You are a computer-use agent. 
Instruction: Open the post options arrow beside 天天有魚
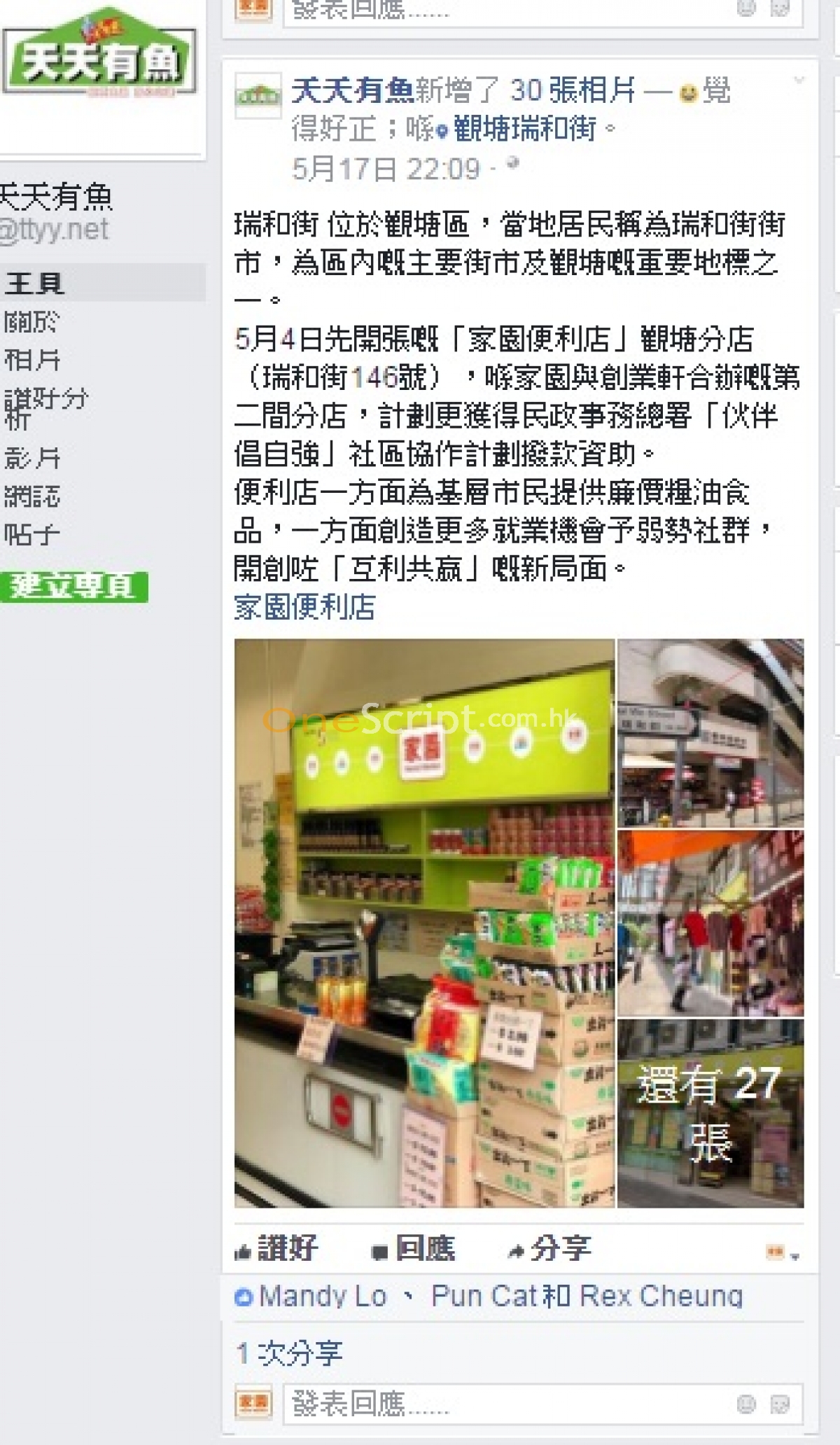point(799,81)
